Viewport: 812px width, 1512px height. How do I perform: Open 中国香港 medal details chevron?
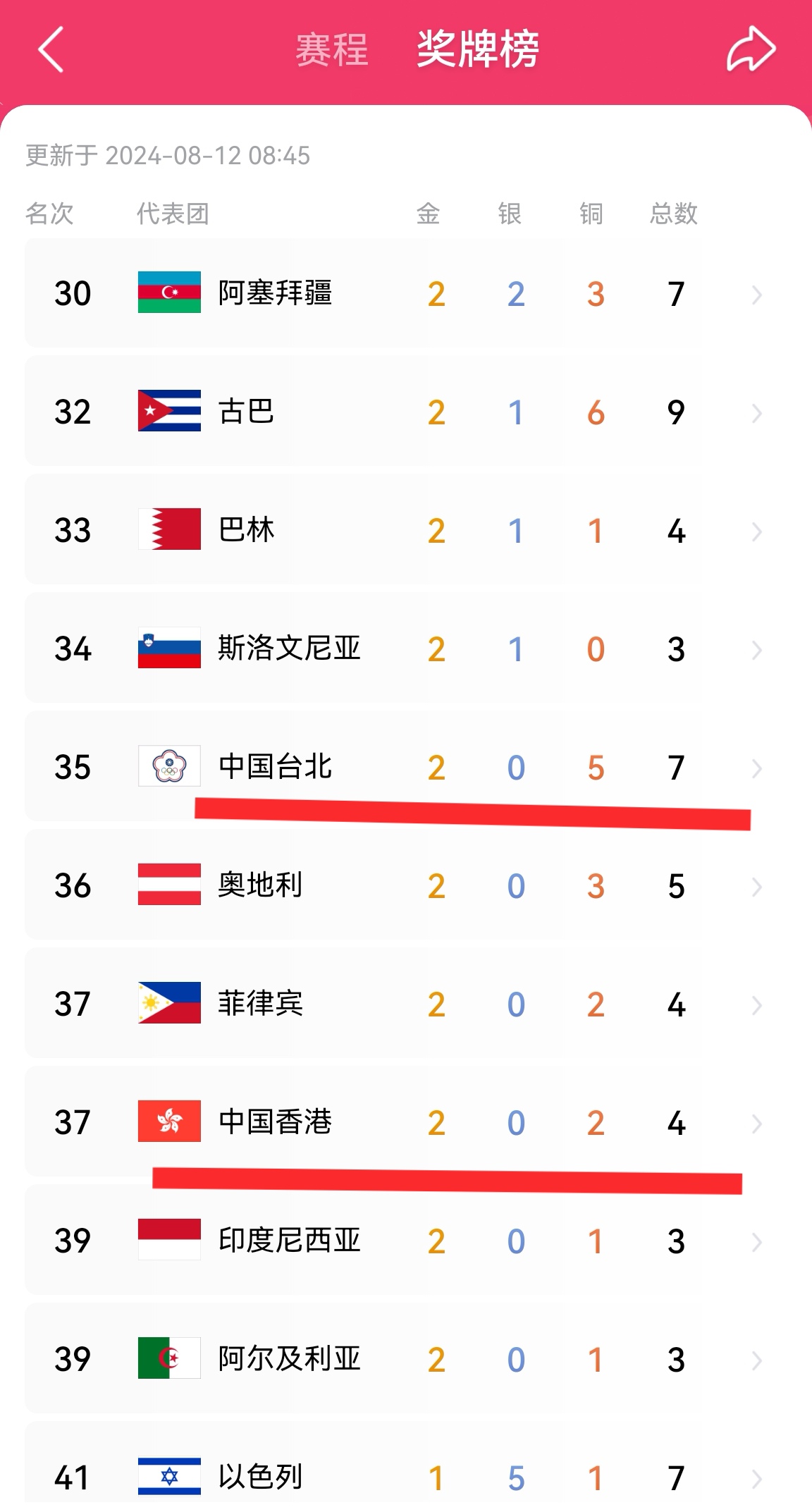758,1124
